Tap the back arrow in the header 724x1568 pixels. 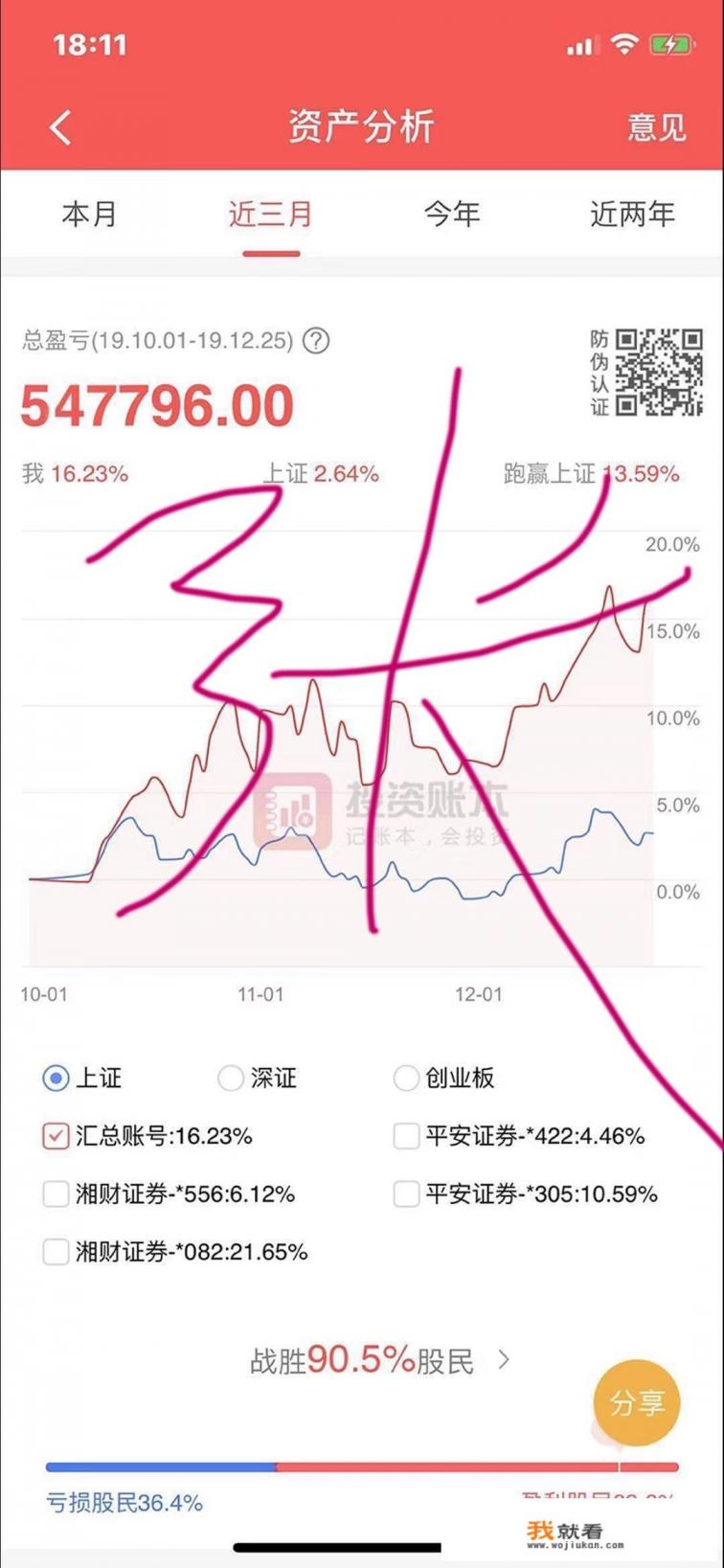(59, 125)
